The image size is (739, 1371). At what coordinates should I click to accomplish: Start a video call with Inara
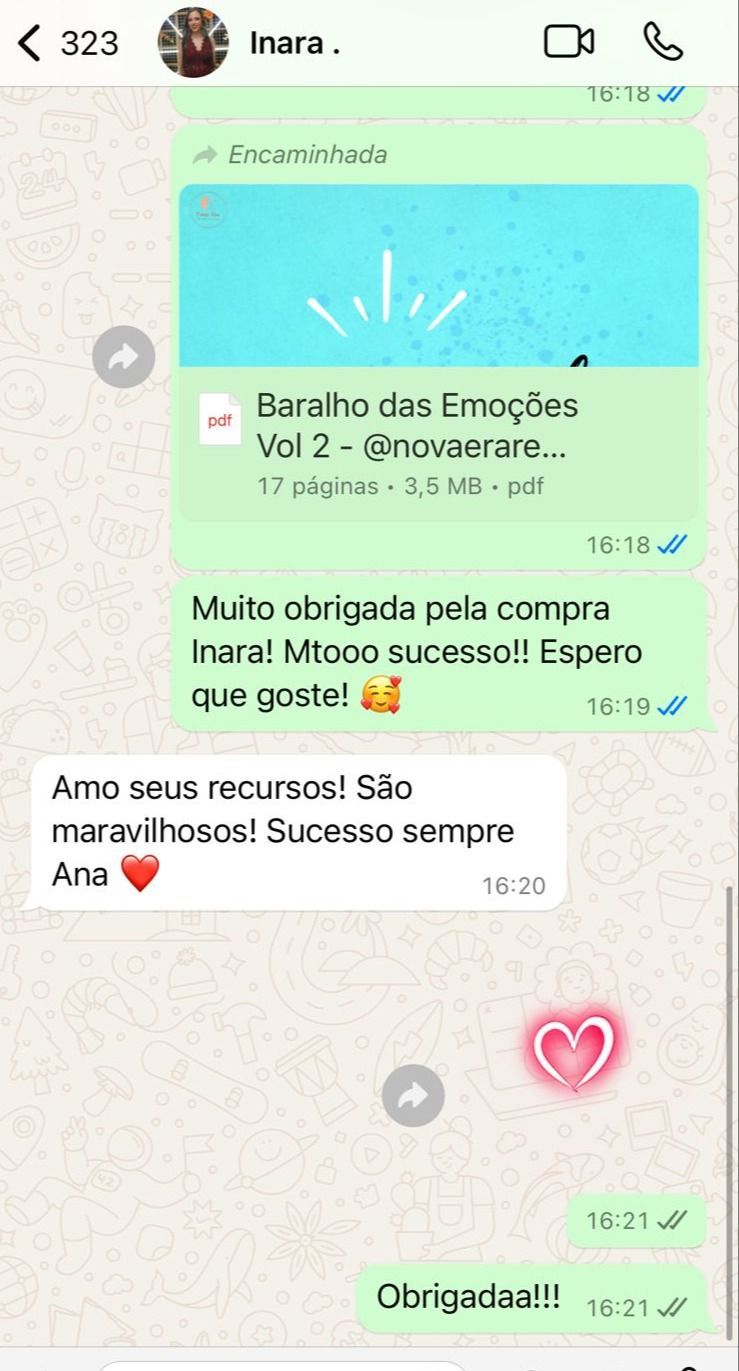pyautogui.click(x=568, y=42)
